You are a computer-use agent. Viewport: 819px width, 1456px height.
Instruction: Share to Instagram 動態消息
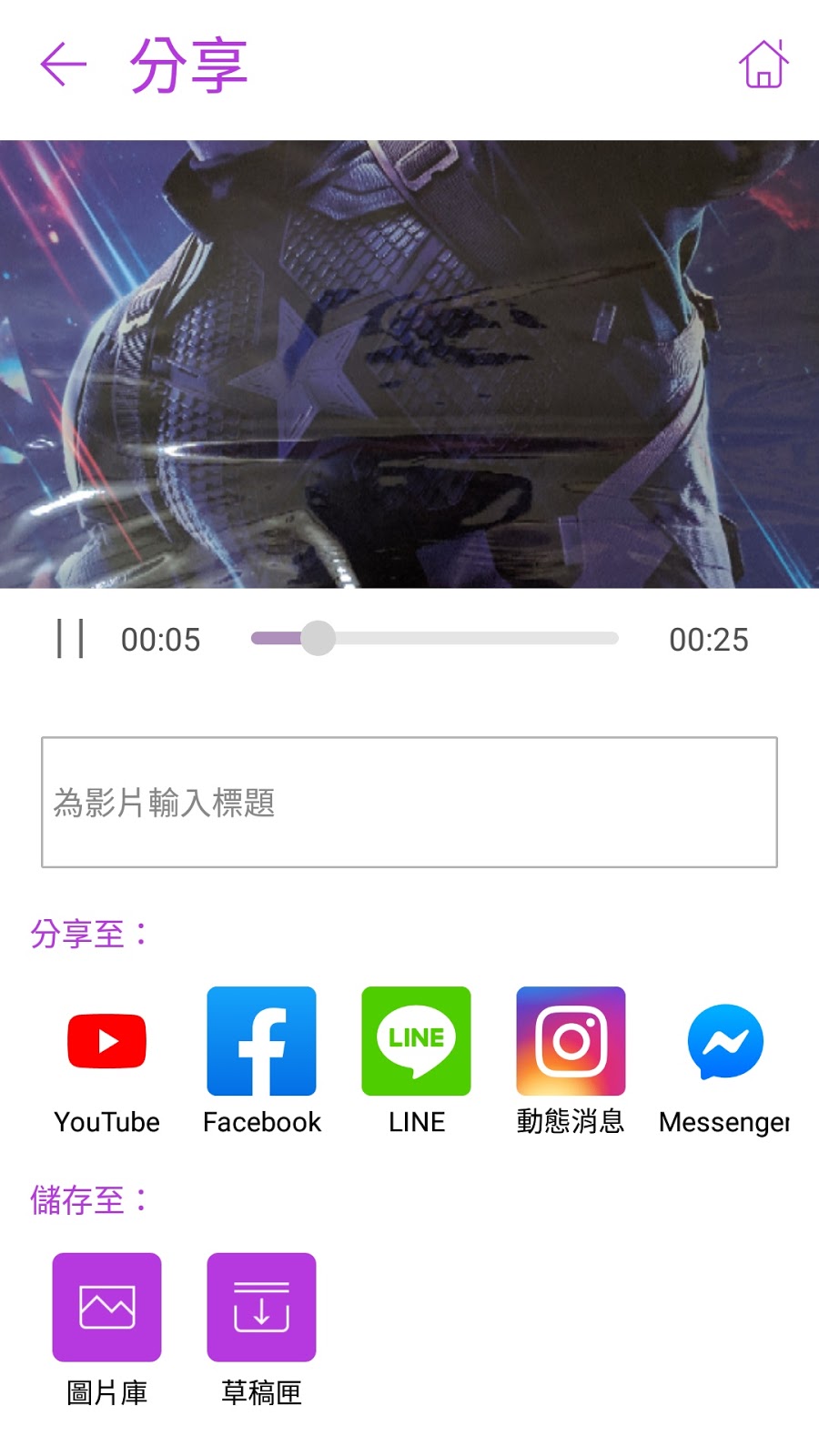click(x=571, y=1042)
